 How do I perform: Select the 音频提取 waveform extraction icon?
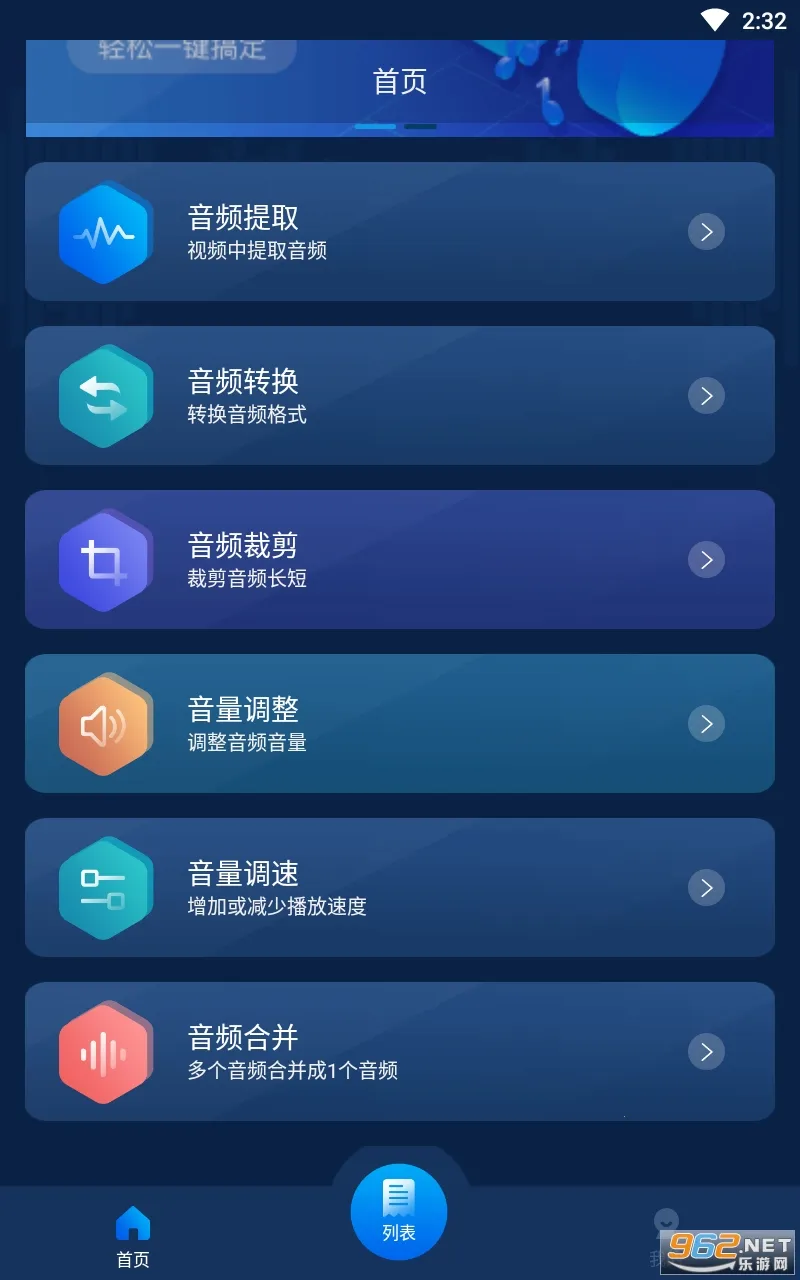[104, 232]
